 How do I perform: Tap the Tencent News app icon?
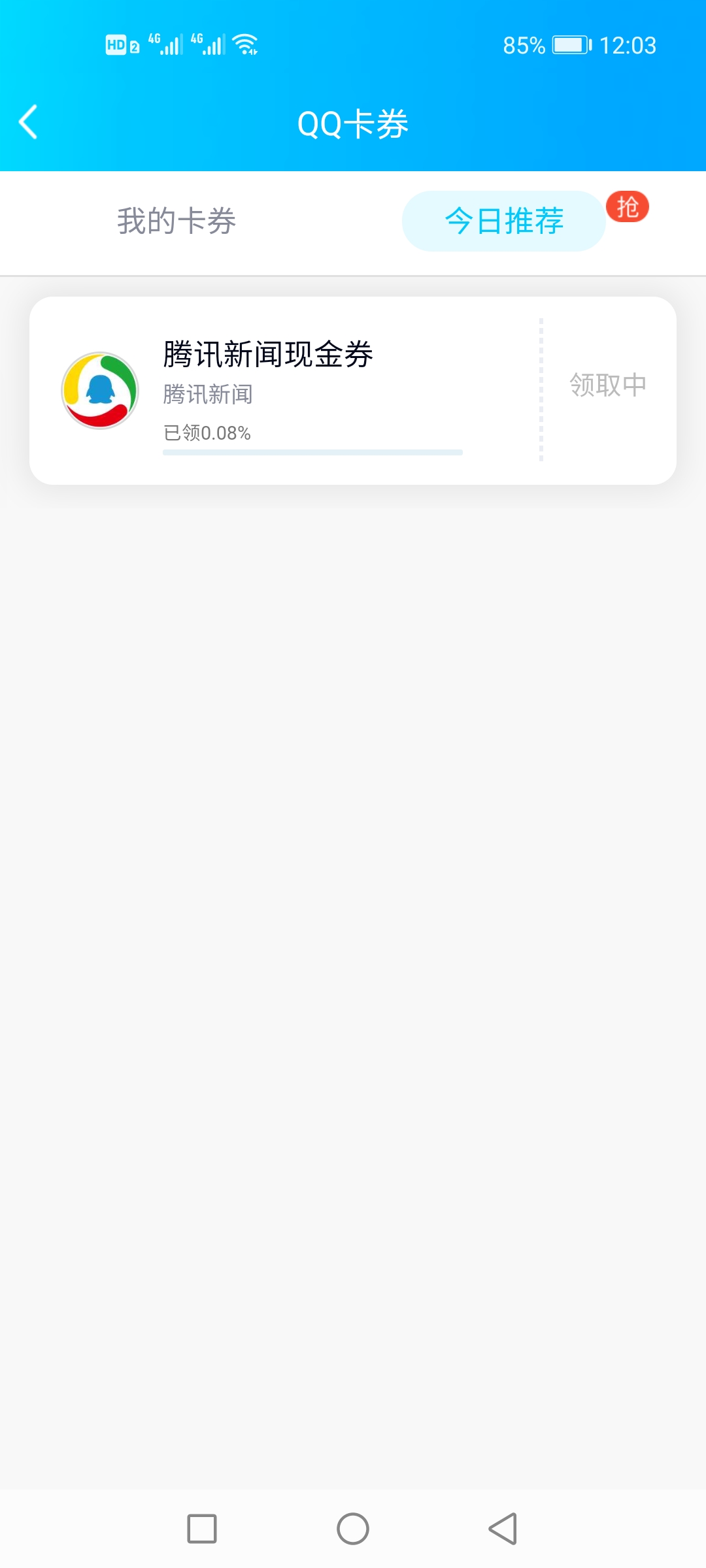[101, 390]
